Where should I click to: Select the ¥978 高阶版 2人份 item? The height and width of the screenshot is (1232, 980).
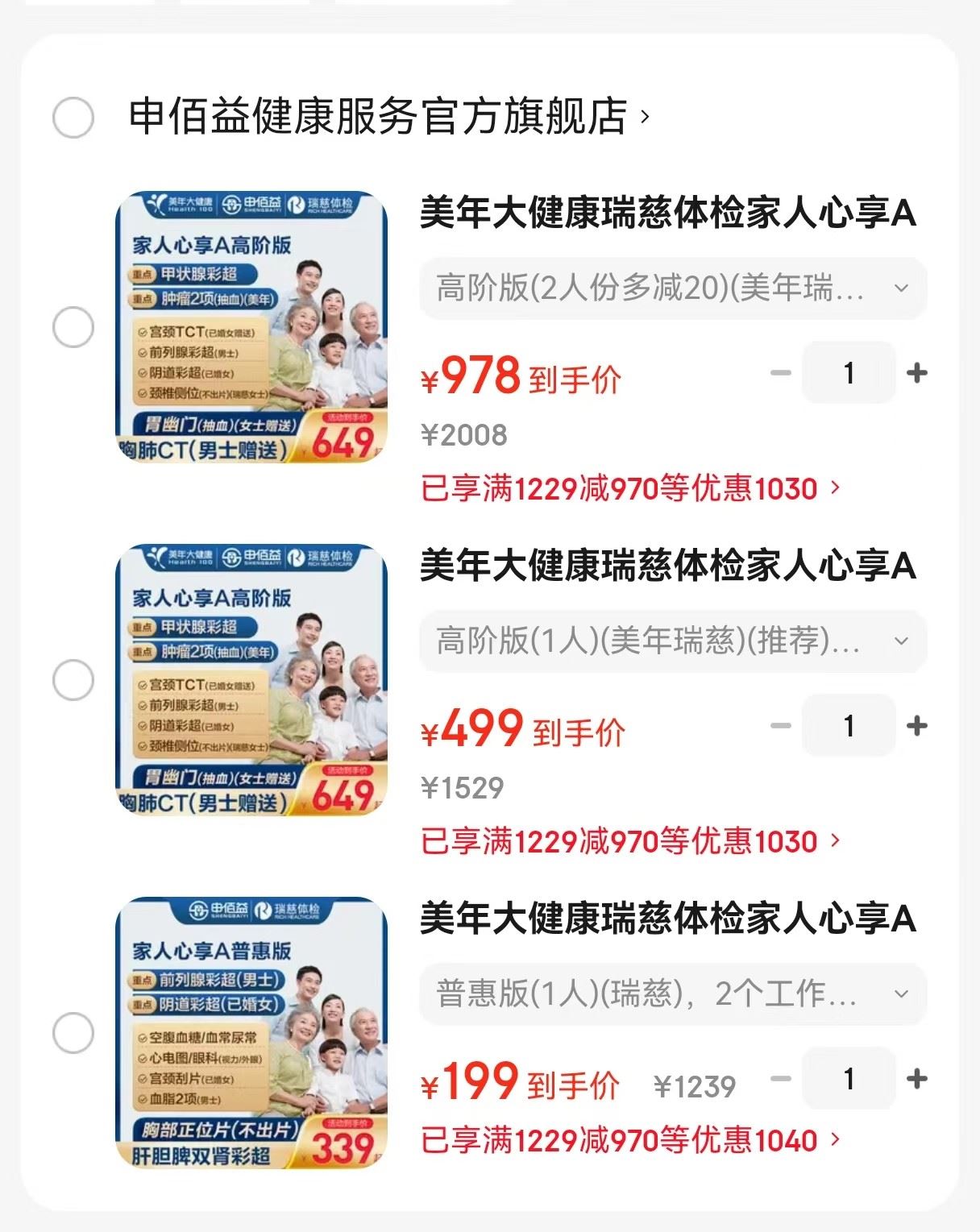pos(73,327)
